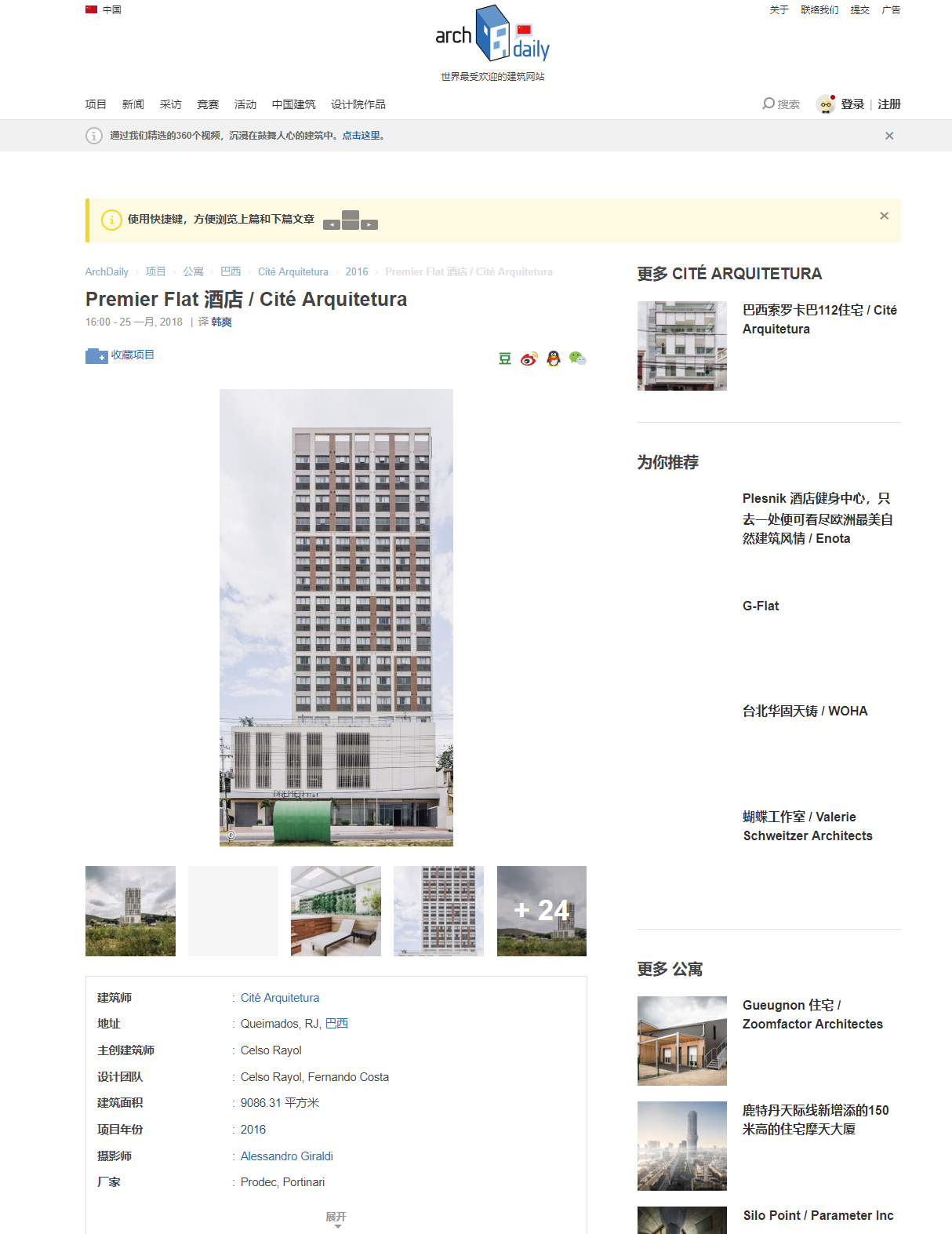Open the 项目 navigation item
Image resolution: width=952 pixels, height=1234 pixels.
(x=96, y=104)
